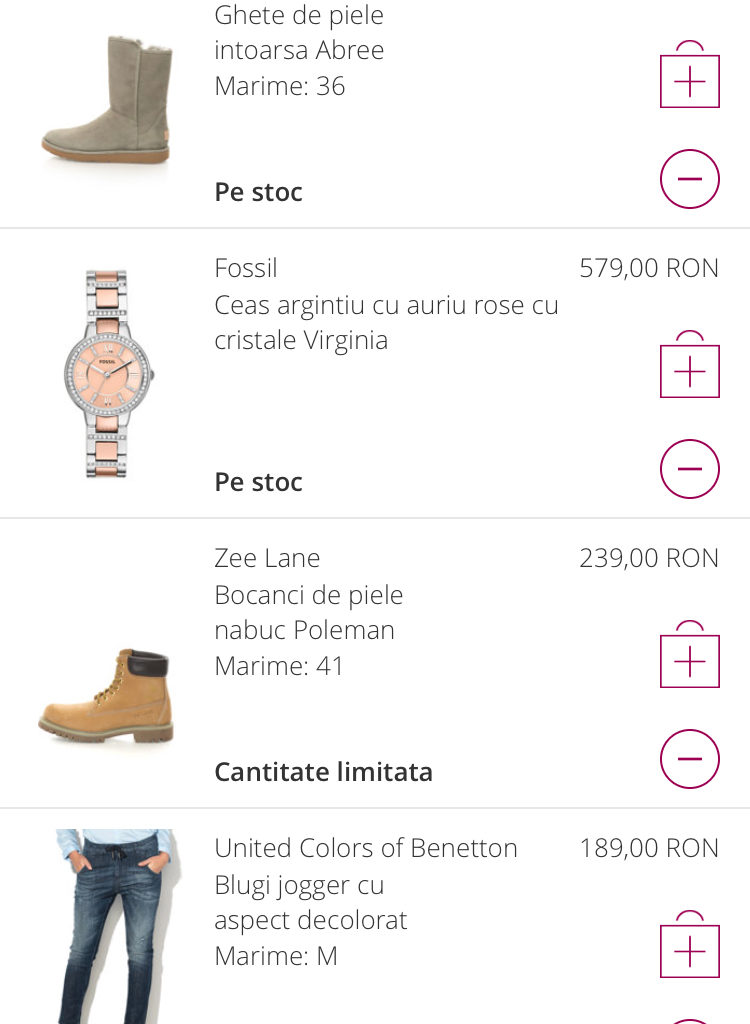Remove the Abree suede boots from the list
750x1024 pixels.
point(689,179)
